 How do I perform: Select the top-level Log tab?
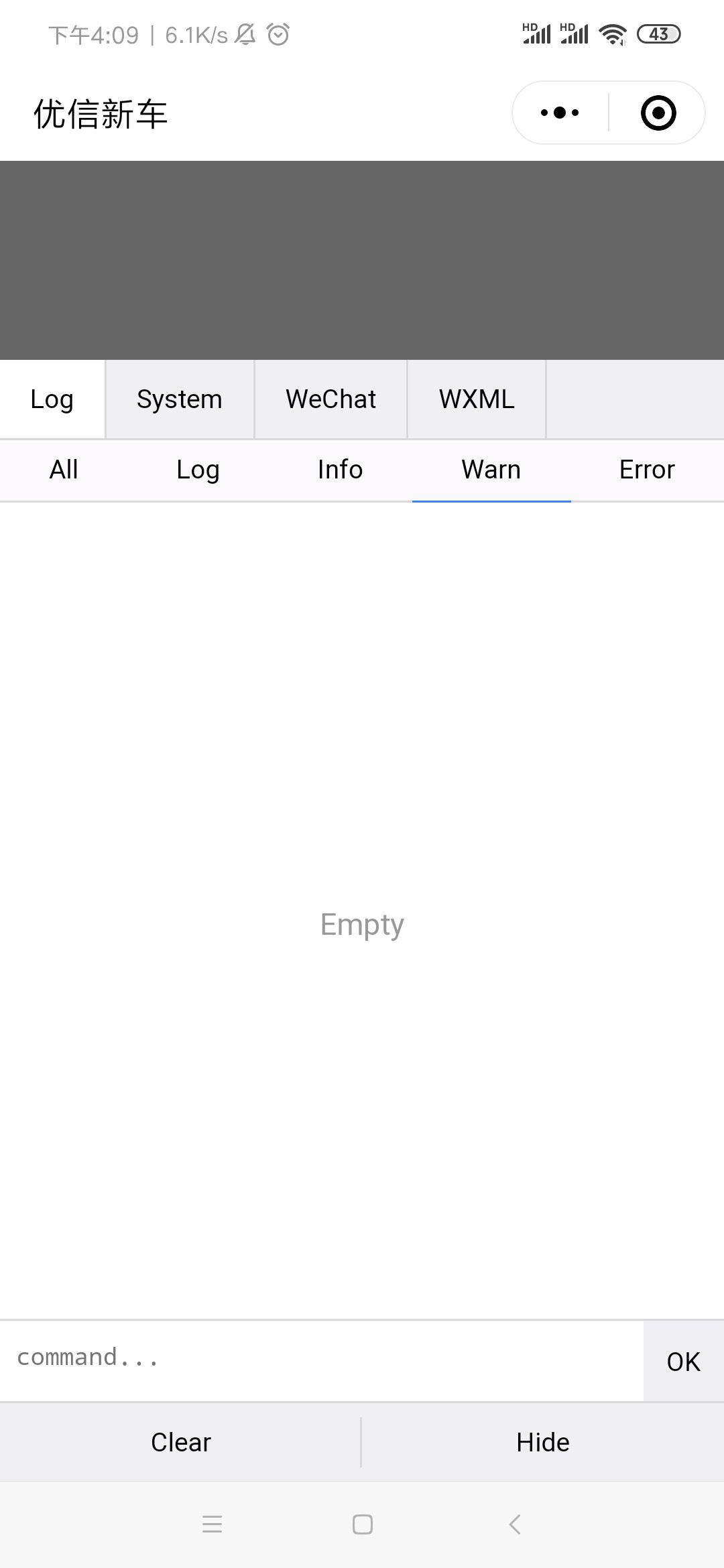(52, 399)
